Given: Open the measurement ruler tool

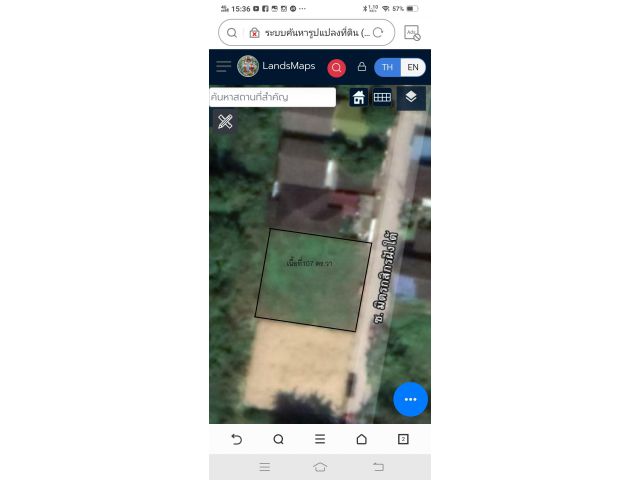Looking at the screenshot, I should [x=225, y=121].
